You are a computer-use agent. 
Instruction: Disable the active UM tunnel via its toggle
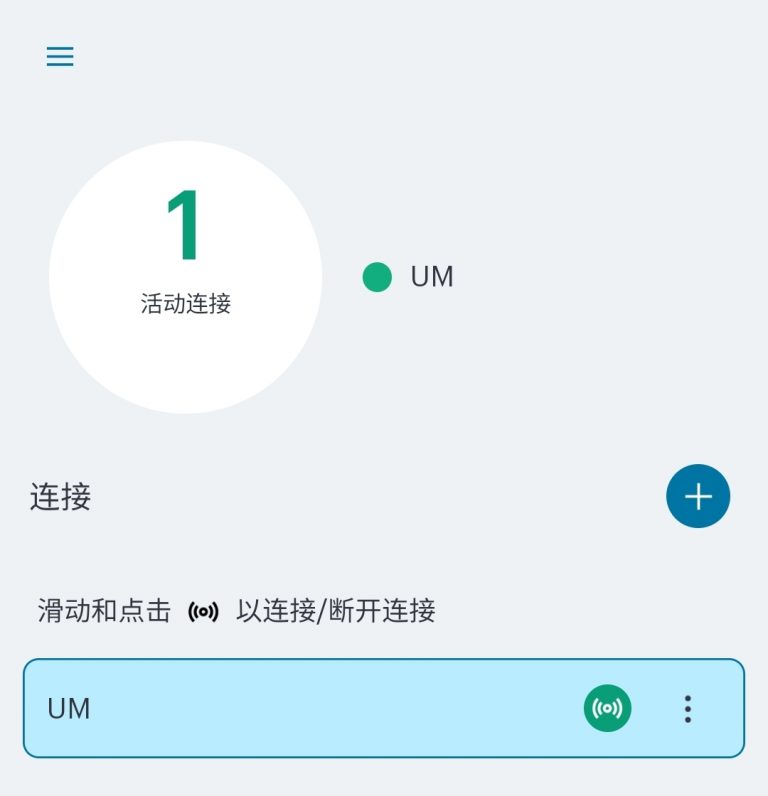pyautogui.click(x=609, y=707)
